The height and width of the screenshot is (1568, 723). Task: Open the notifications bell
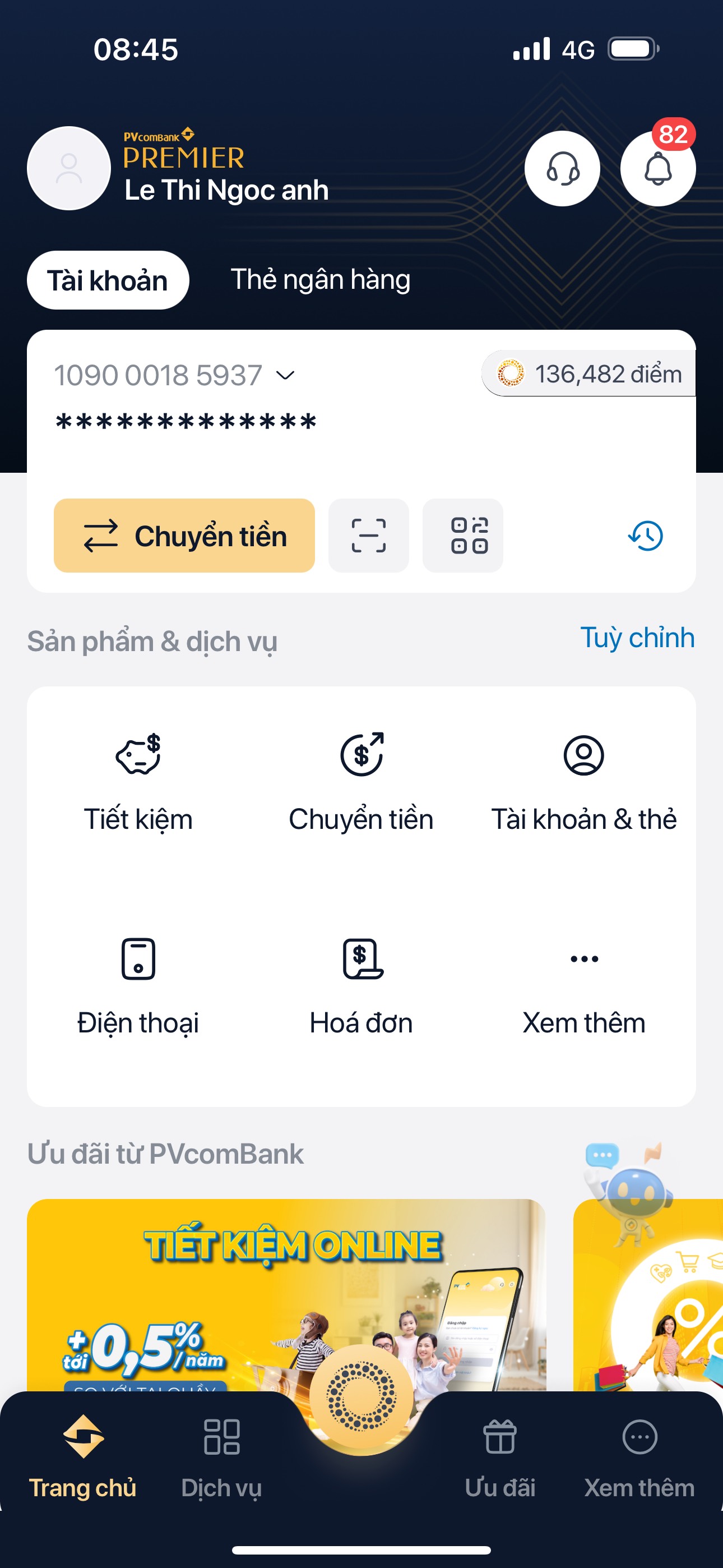click(x=657, y=169)
